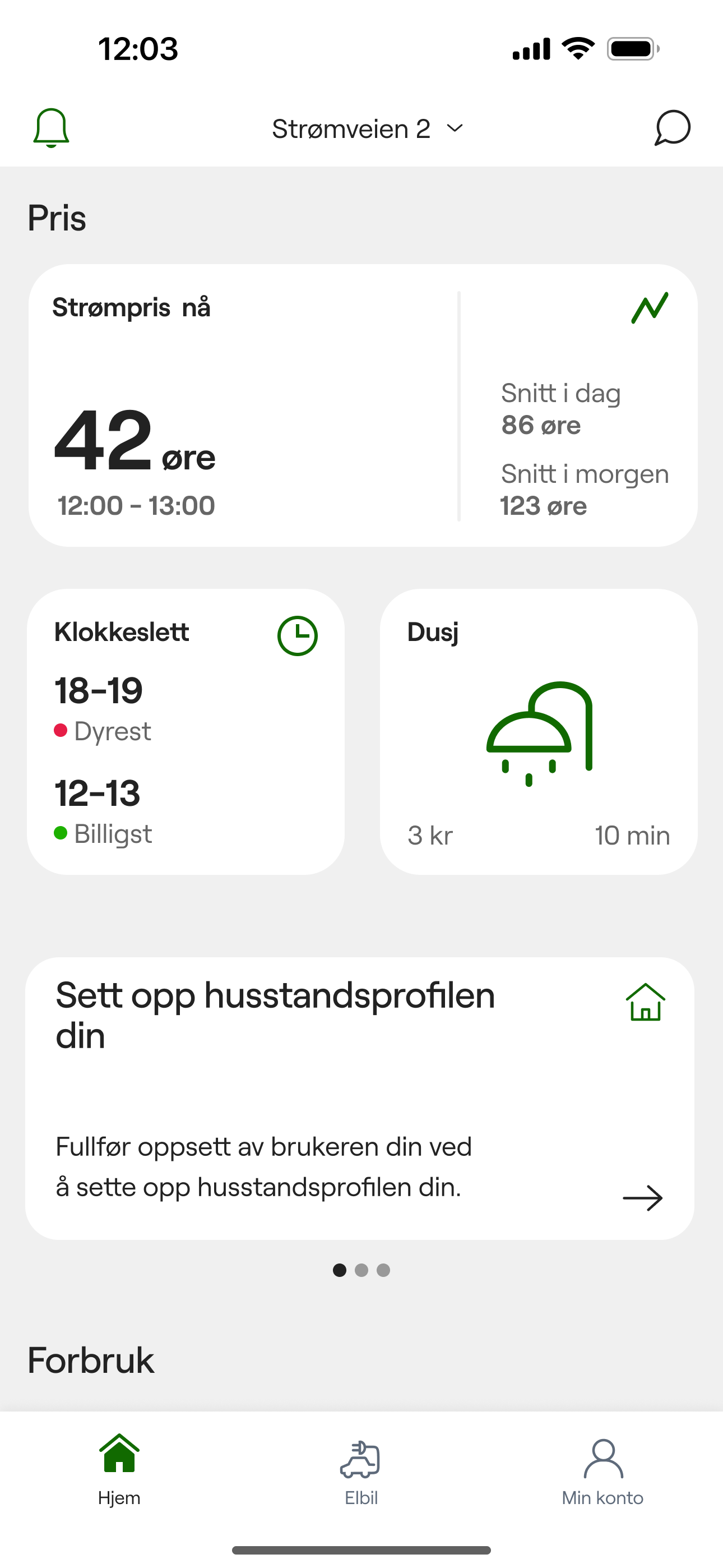Screen dimensions: 723x1568
Task: Select the Hjem home icon
Action: [x=119, y=1456]
